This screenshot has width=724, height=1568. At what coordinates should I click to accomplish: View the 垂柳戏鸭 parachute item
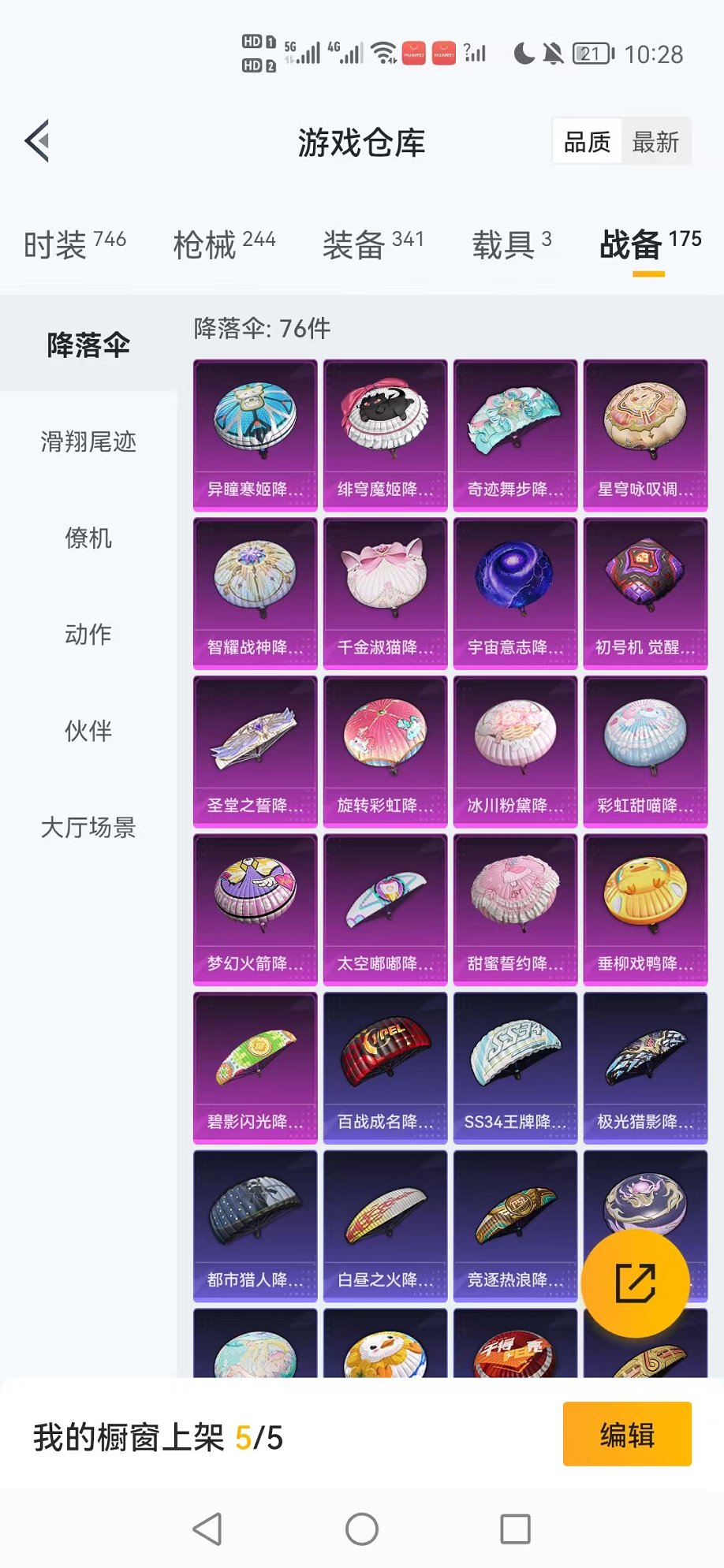pos(645,909)
